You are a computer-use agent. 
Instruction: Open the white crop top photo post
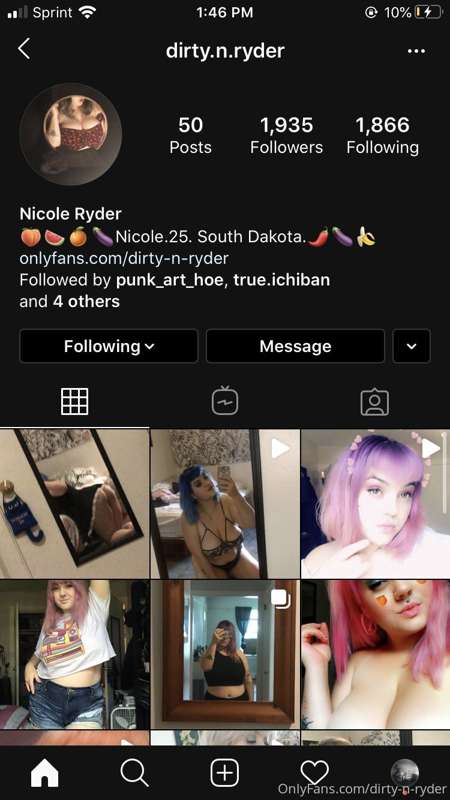74,654
